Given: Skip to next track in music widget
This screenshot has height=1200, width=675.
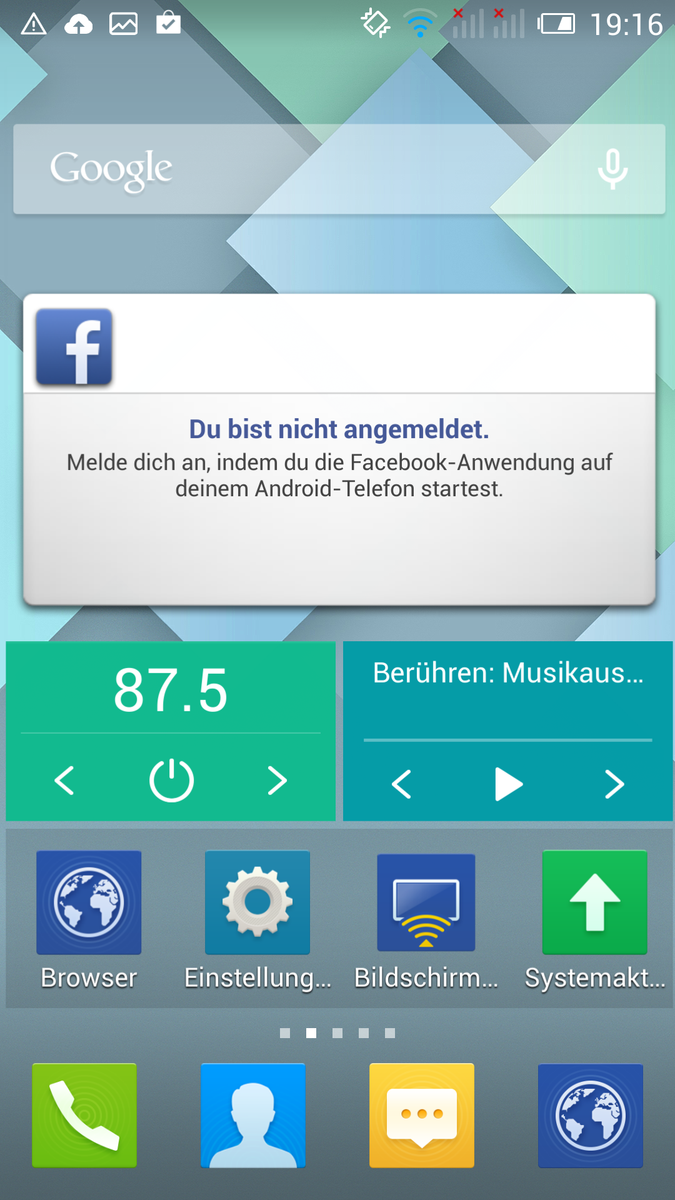Looking at the screenshot, I should click(614, 785).
